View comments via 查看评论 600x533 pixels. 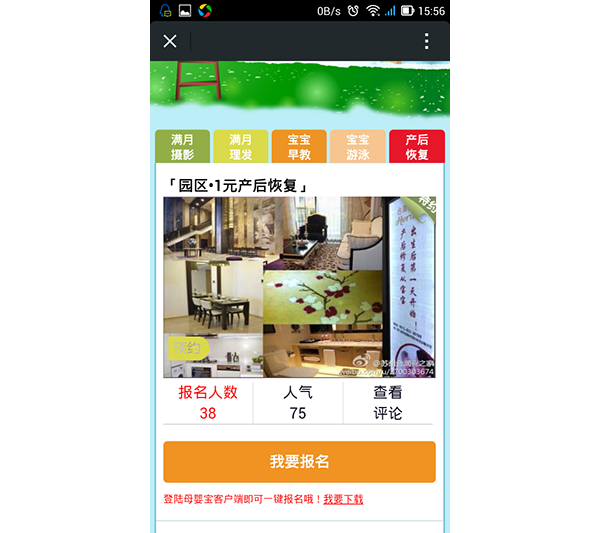(x=388, y=402)
